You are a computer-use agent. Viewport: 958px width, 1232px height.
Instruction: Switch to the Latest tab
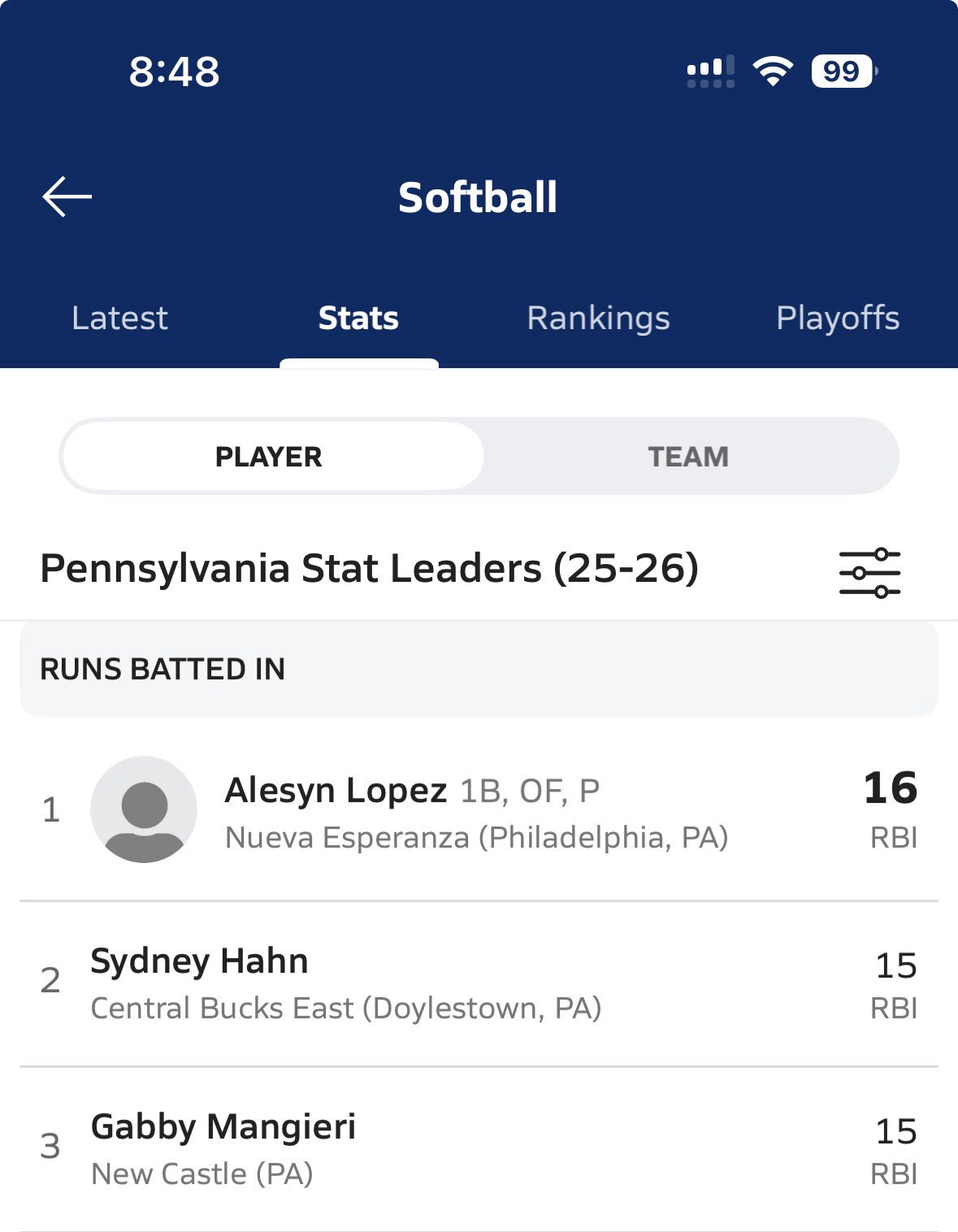pos(119,318)
